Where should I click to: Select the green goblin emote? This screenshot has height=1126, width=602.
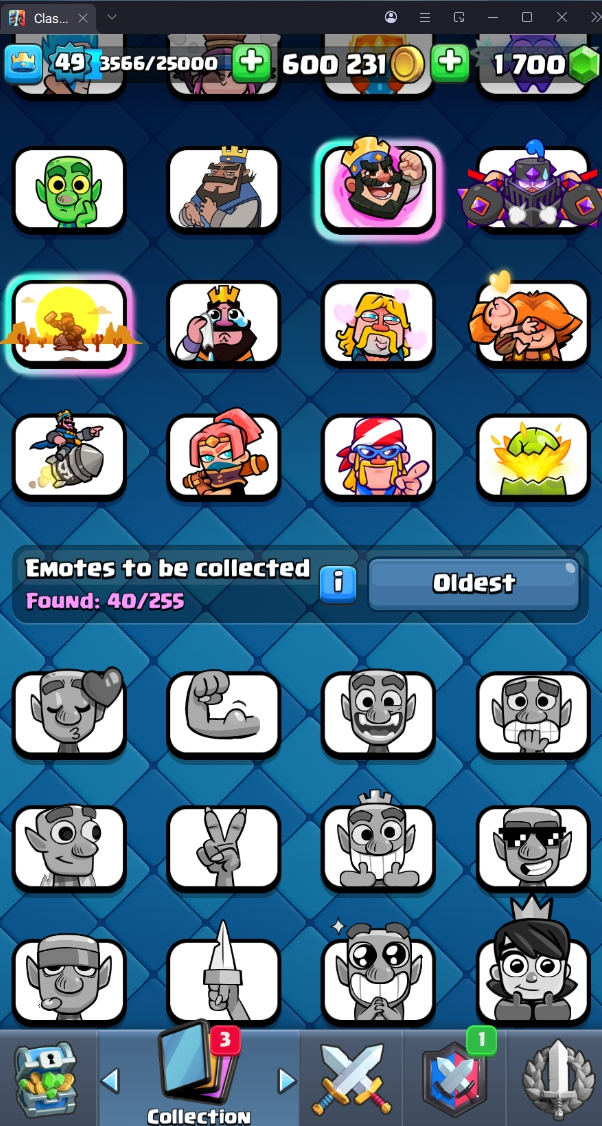click(x=69, y=190)
